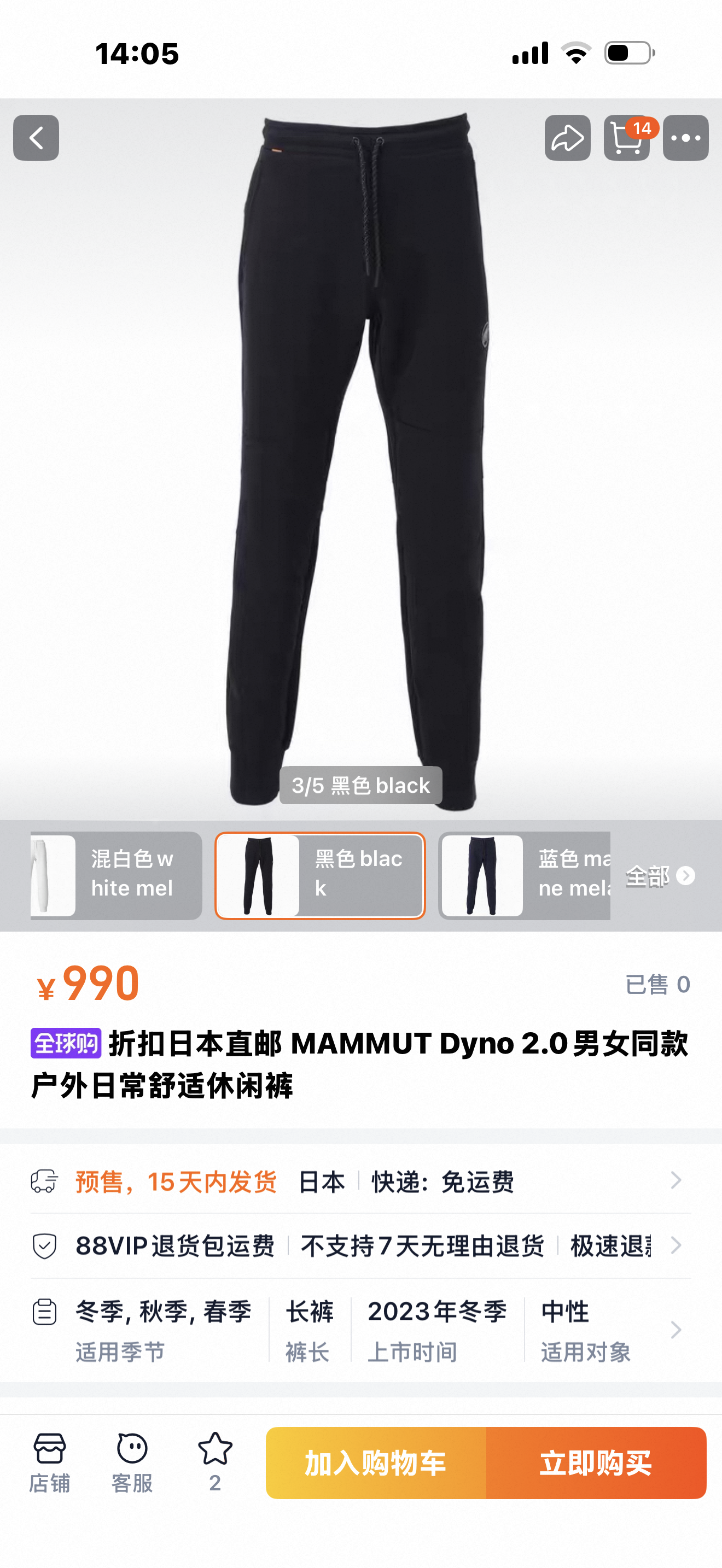
Task: Choose the 蓝色 marine melange color option
Action: [x=524, y=875]
